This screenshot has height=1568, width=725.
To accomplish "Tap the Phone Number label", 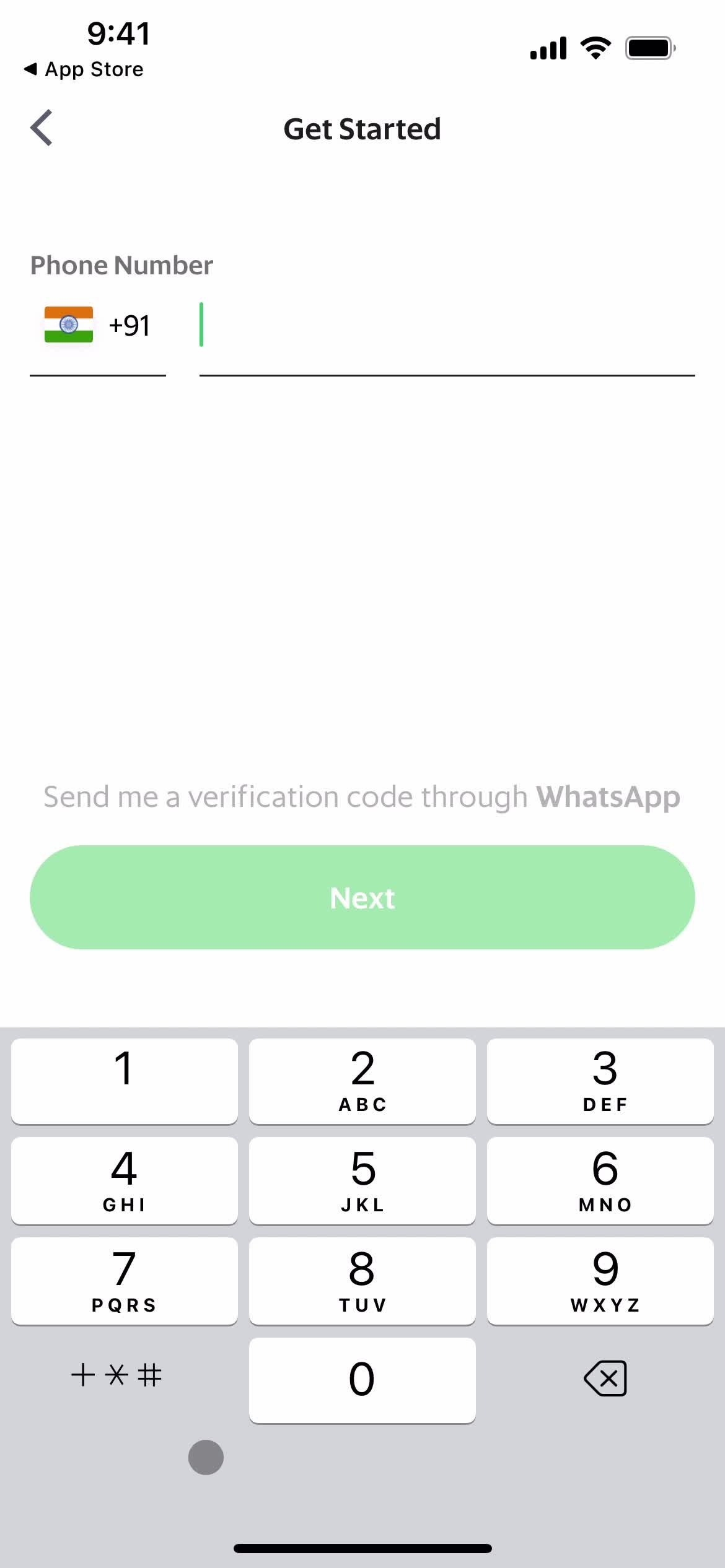I will tap(121, 264).
